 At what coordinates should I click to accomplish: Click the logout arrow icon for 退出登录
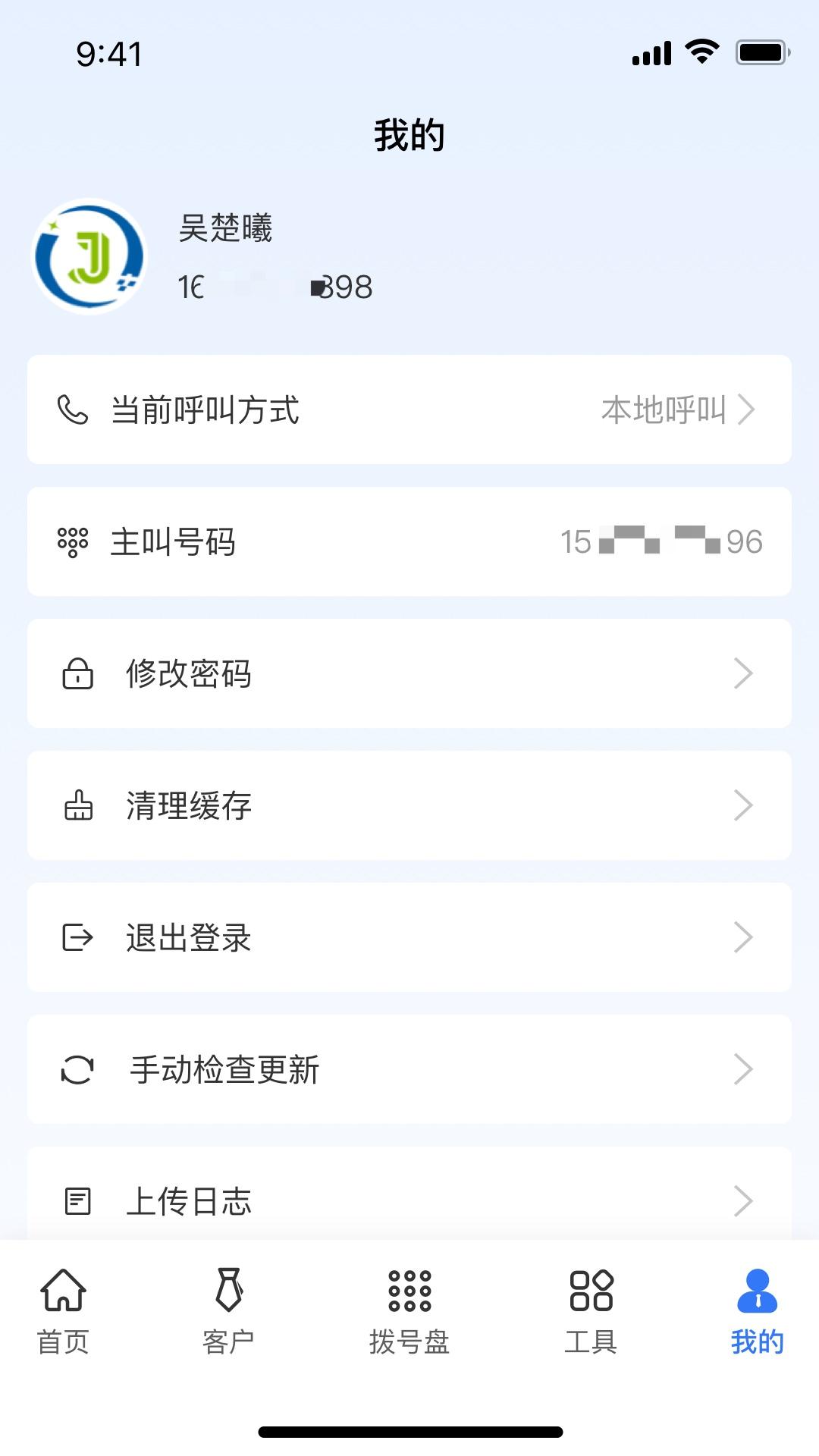tap(77, 937)
